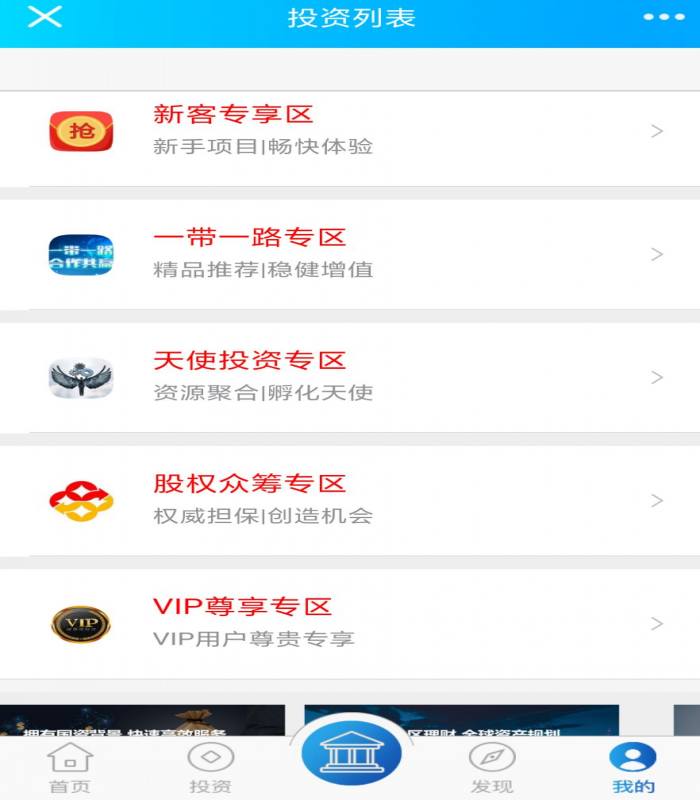Go to the 发现 tab

coord(491,768)
